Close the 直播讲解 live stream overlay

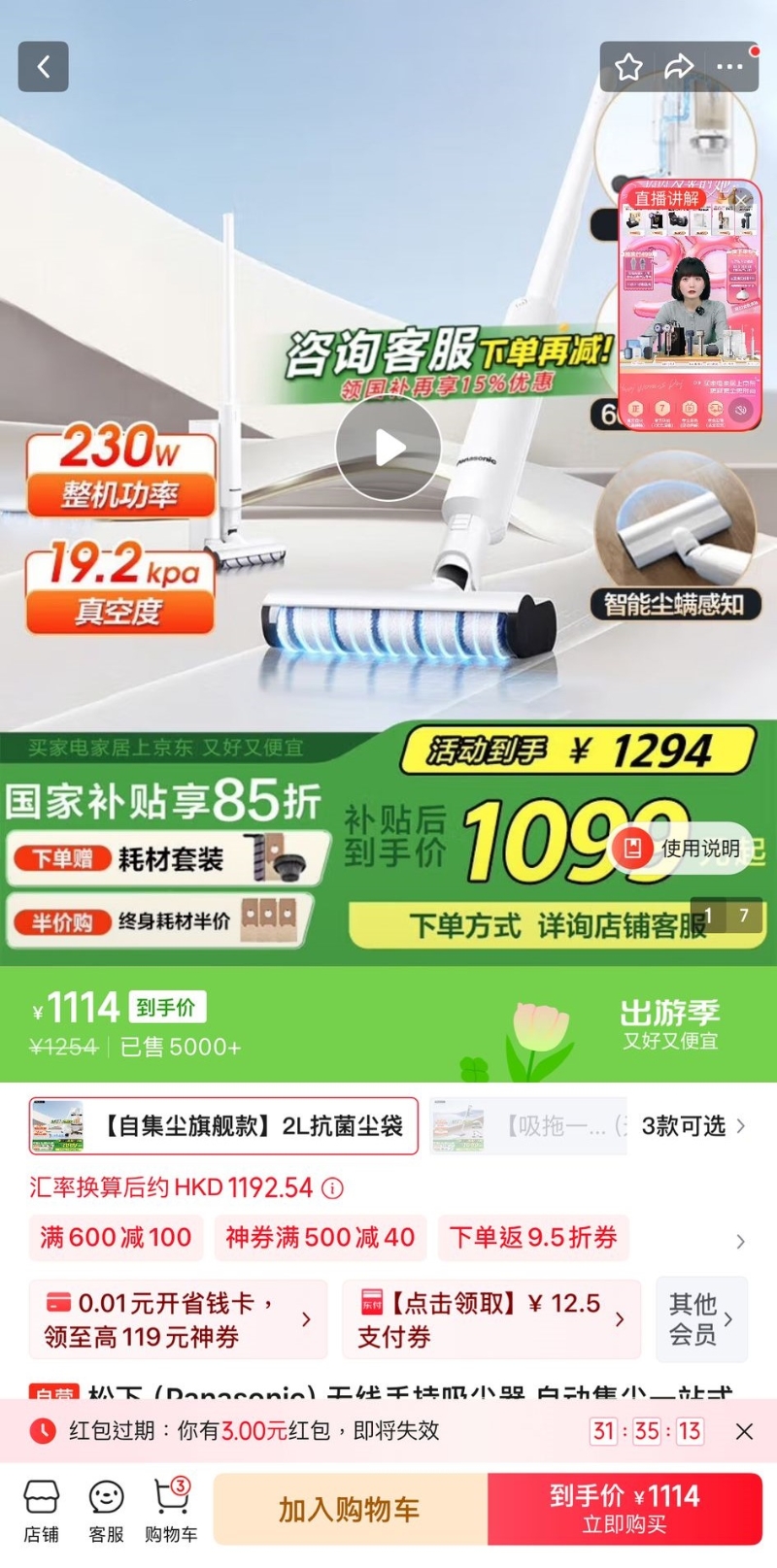click(x=741, y=200)
